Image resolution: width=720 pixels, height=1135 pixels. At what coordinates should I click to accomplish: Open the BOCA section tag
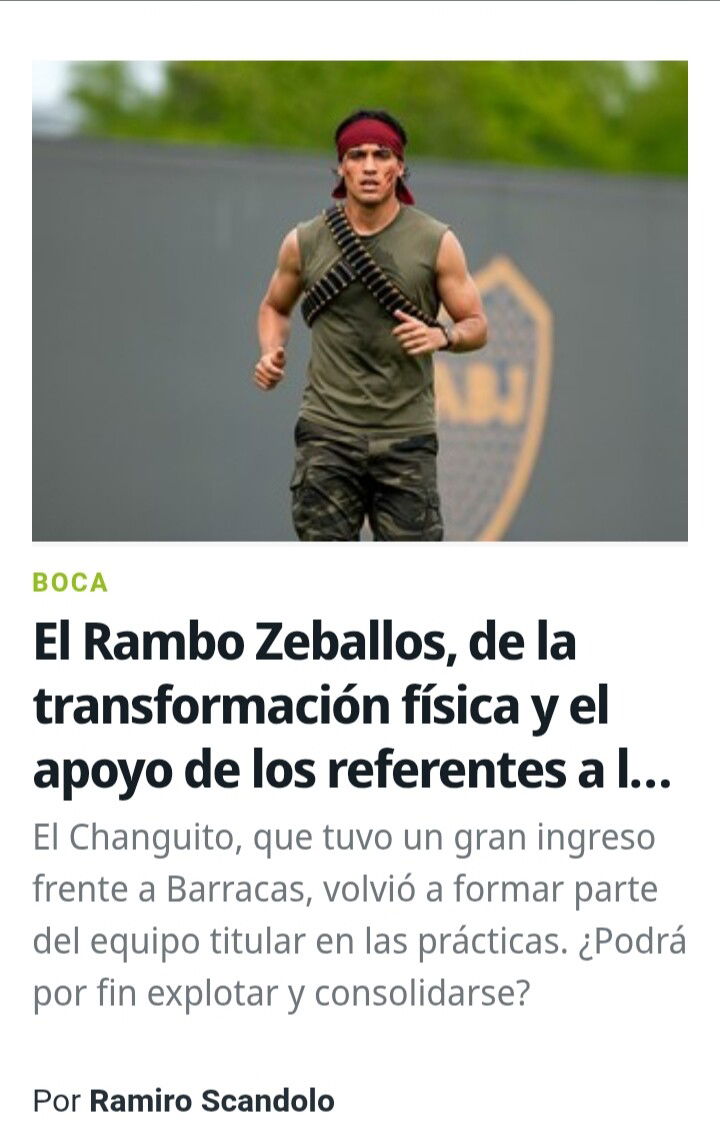[70, 583]
